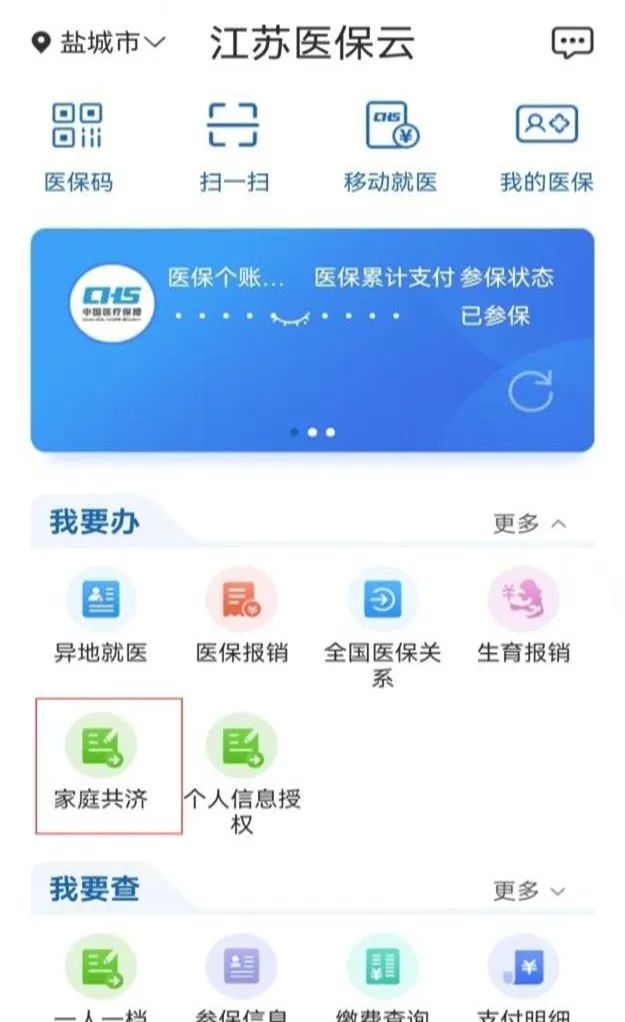Viewport: 625px width, 1022px height.
Task: Open 参保信息 query
Action: 241,975
